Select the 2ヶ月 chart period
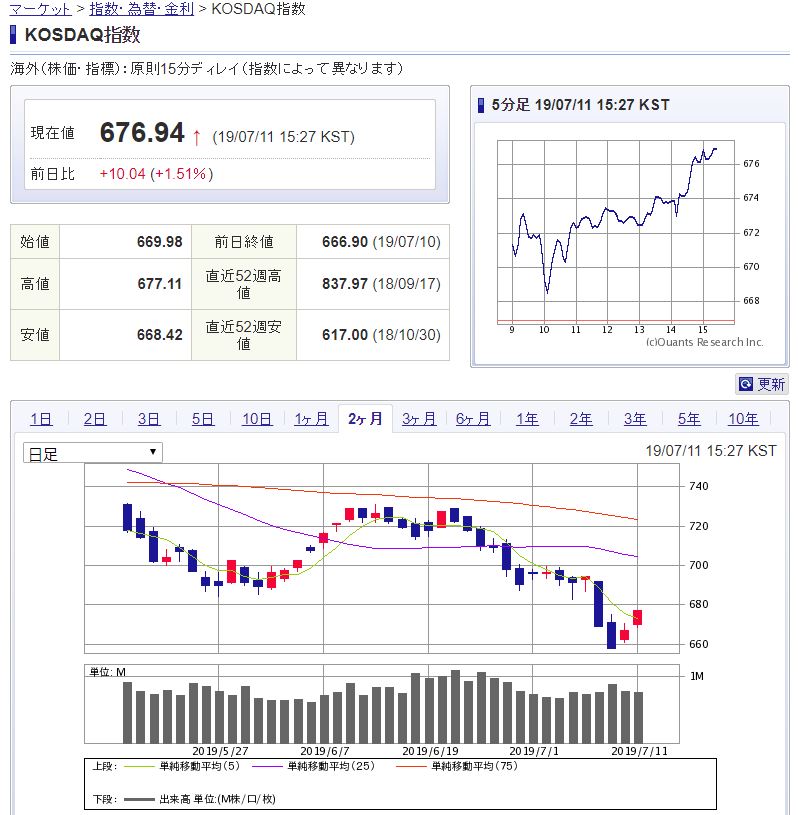This screenshot has width=798, height=815. coord(365,419)
